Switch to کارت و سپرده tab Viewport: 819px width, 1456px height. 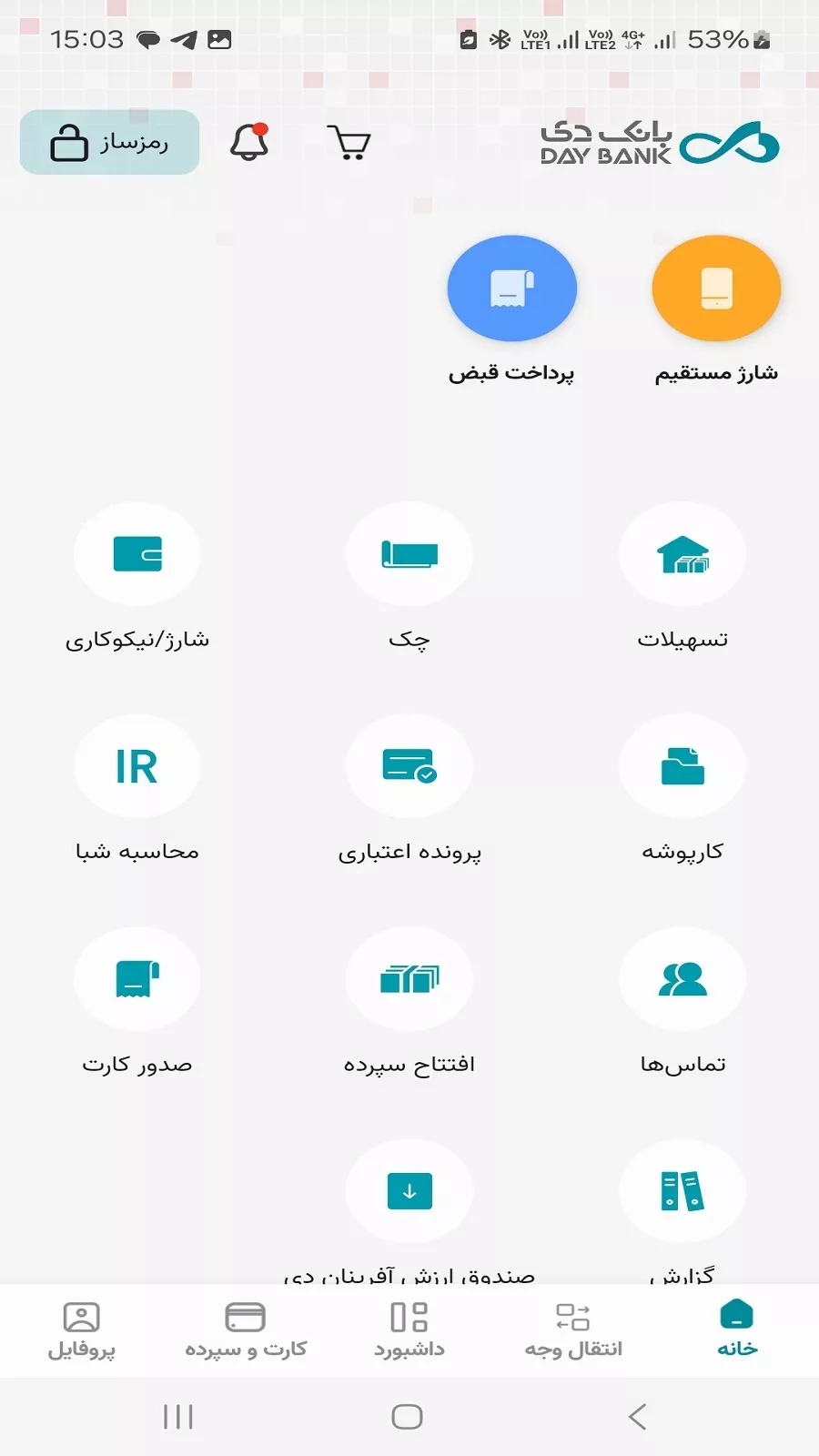click(246, 1330)
